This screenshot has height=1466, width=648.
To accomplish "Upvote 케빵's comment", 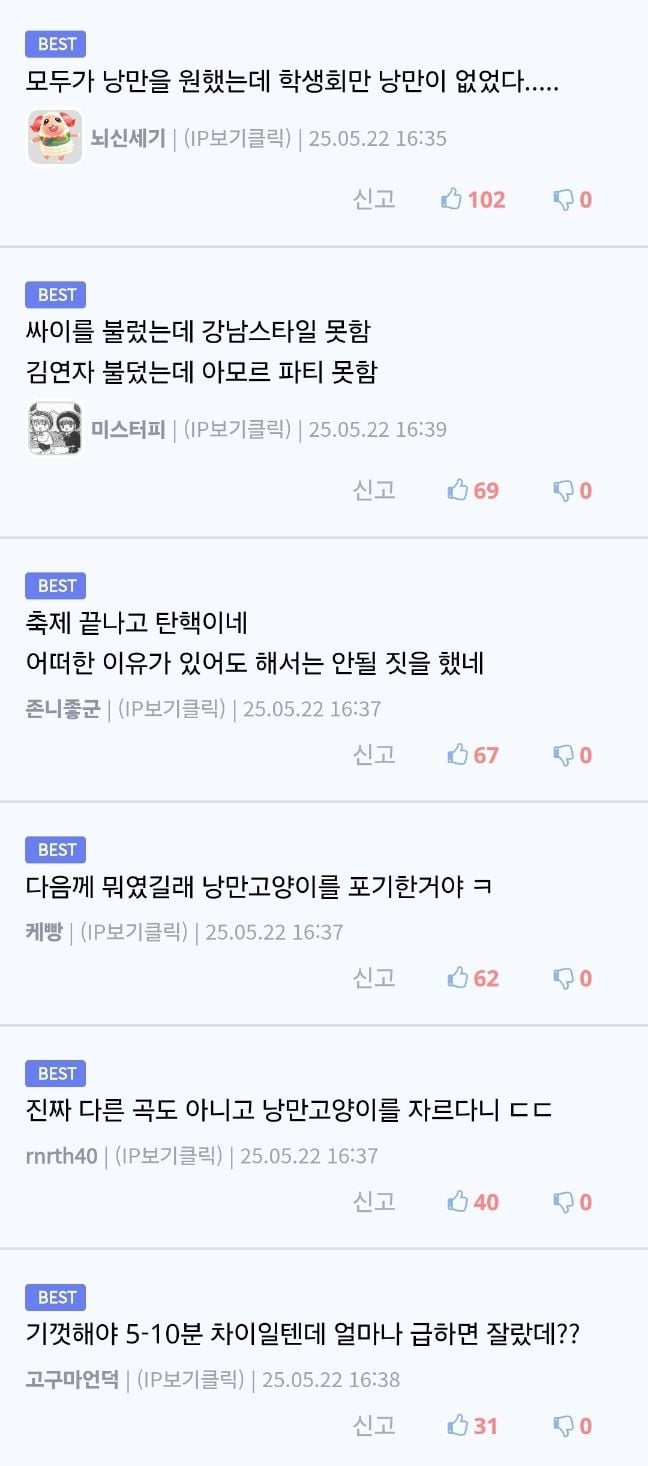I will point(473,978).
